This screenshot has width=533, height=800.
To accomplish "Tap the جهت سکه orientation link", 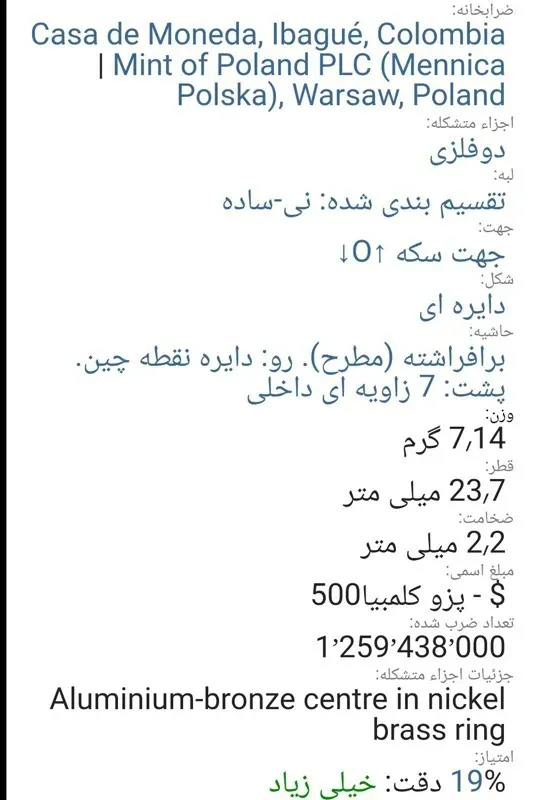I will (x=422, y=253).
